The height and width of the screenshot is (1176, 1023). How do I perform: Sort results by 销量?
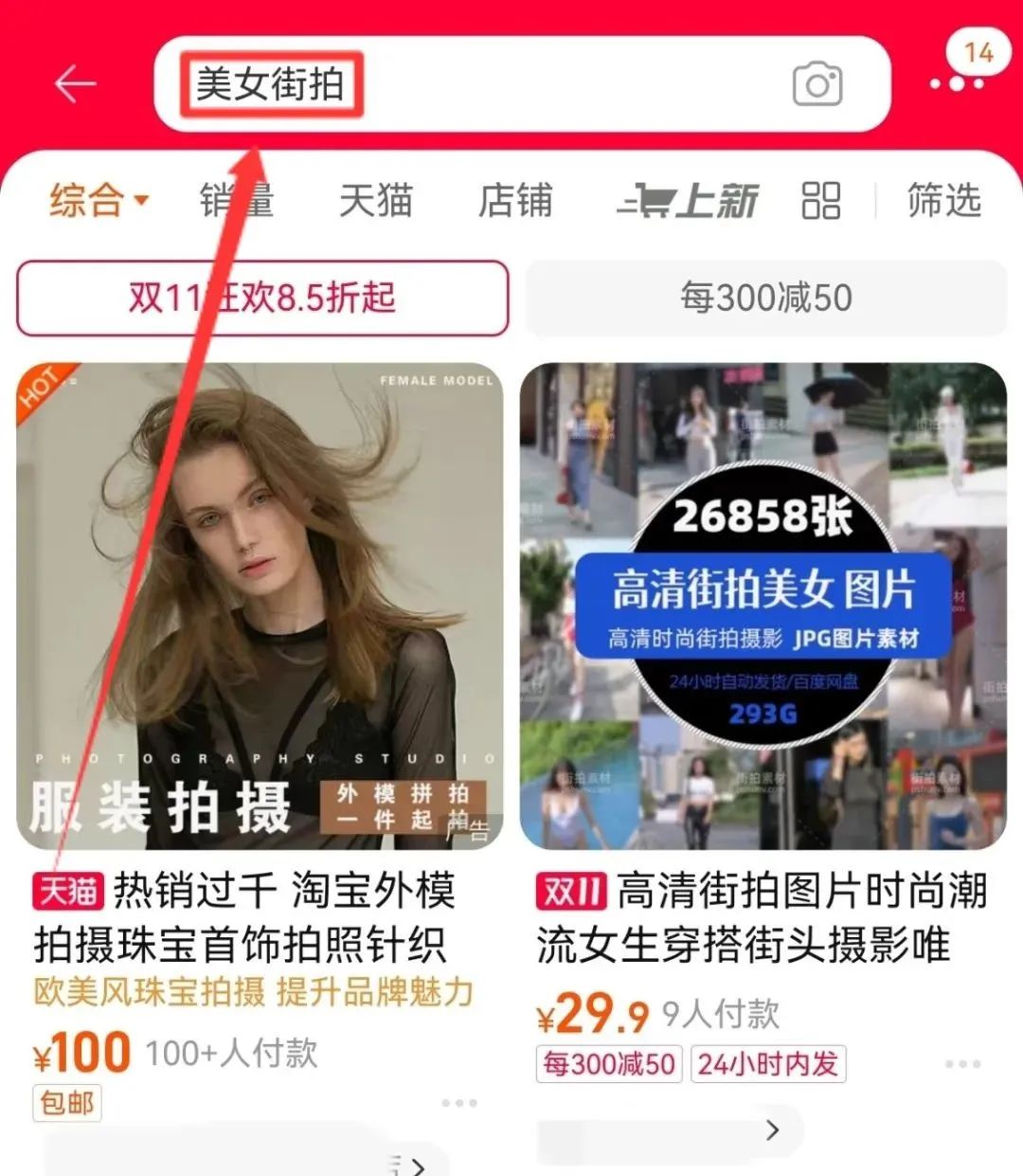[x=237, y=201]
